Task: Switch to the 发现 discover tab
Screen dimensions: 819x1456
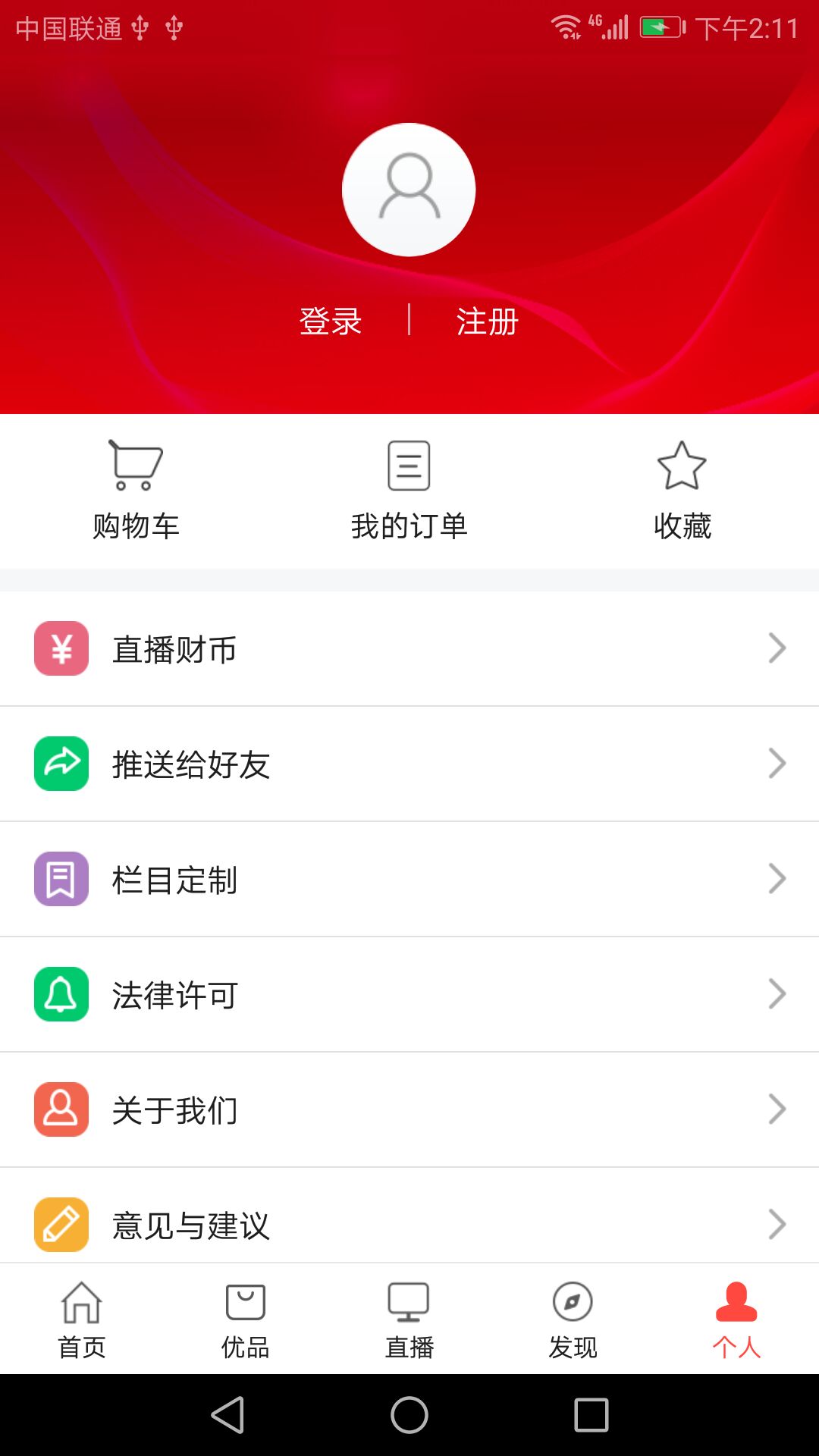Action: (x=573, y=1319)
